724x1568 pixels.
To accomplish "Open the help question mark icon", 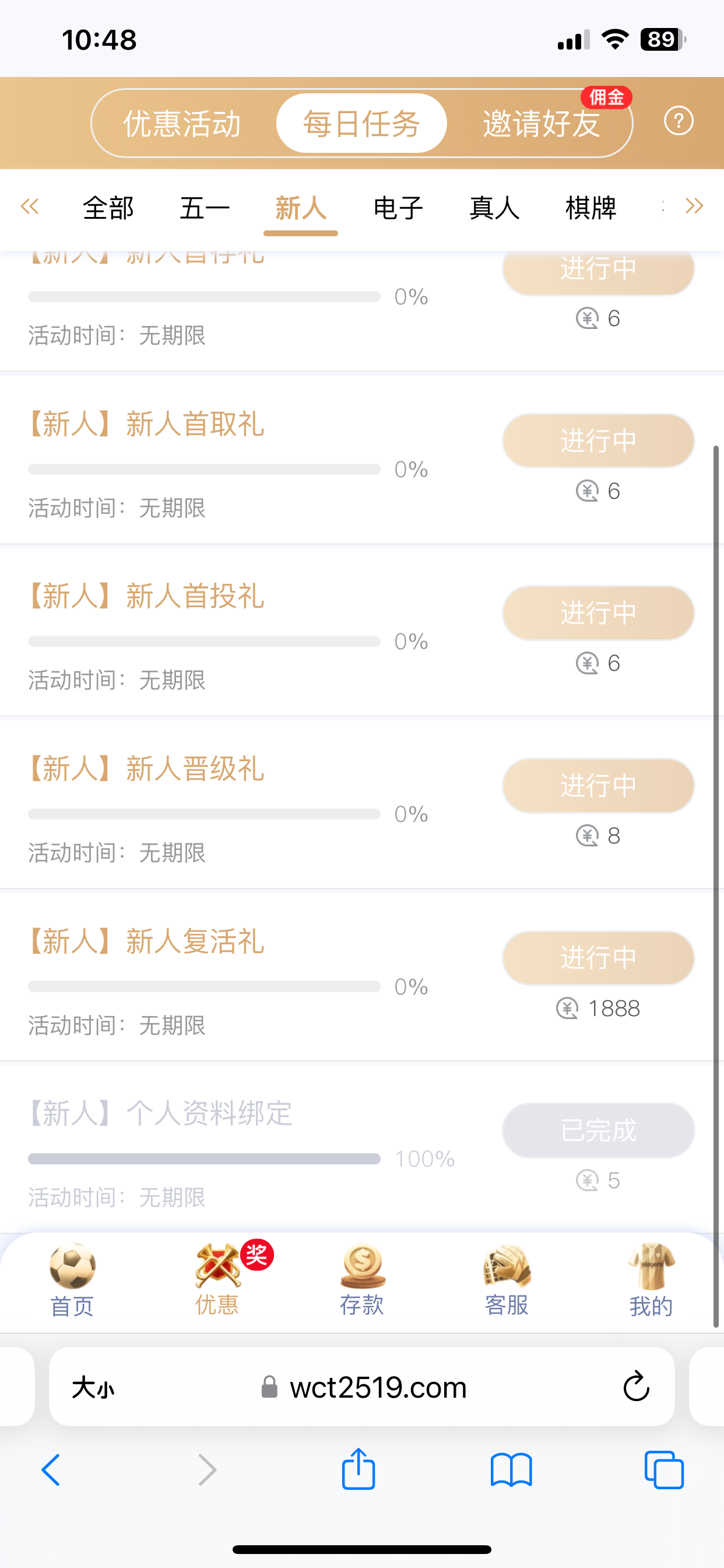I will (679, 121).
